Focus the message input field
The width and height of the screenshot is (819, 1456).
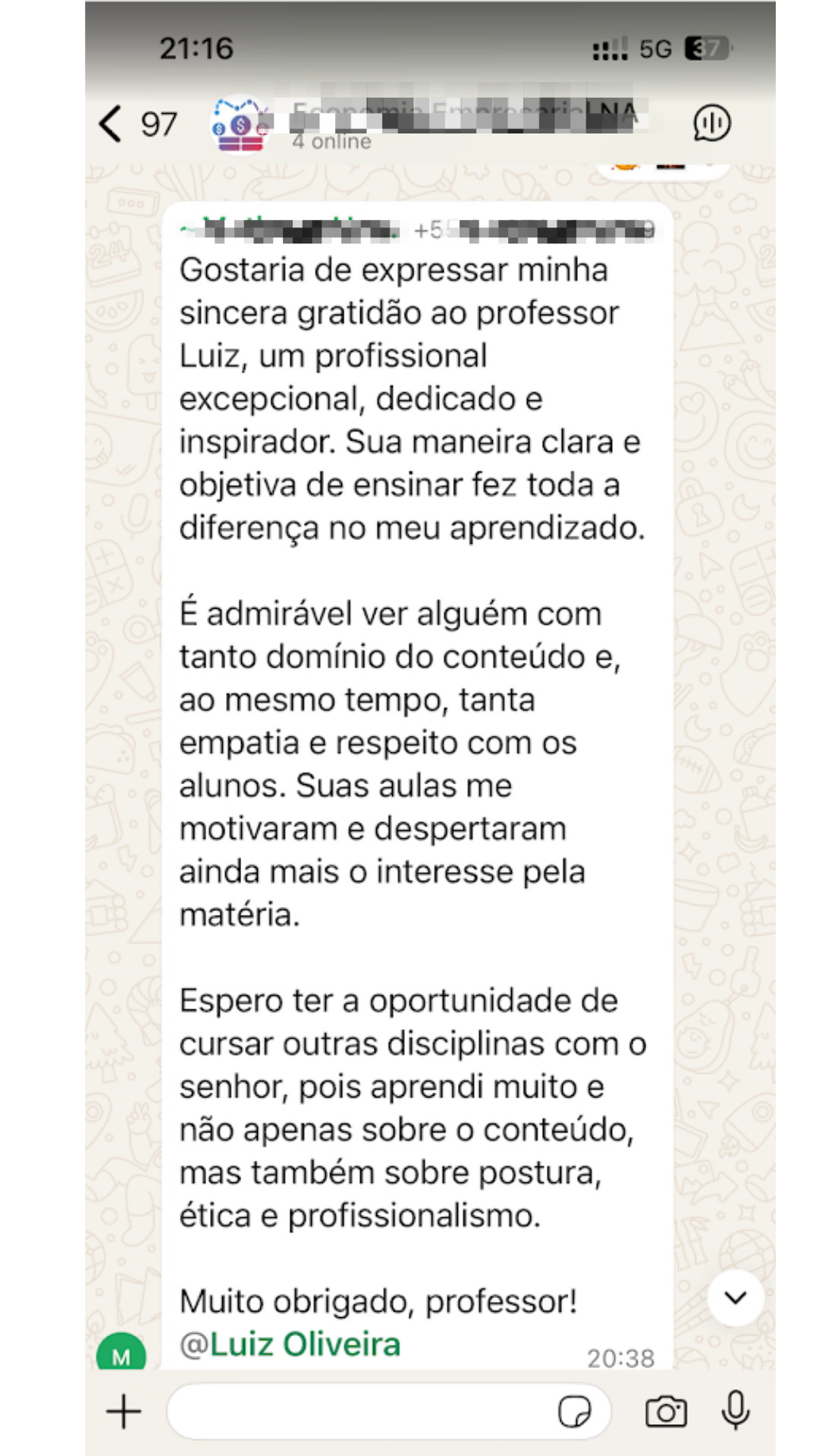(356, 1411)
